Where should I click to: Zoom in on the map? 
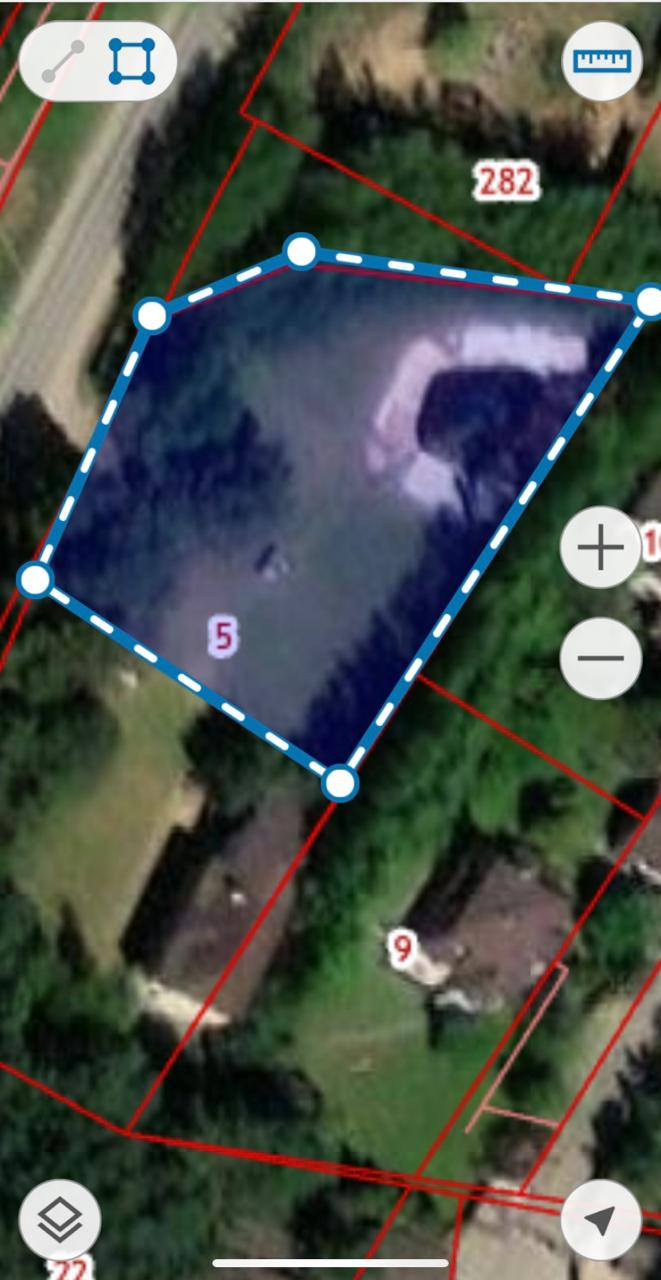tap(600, 548)
